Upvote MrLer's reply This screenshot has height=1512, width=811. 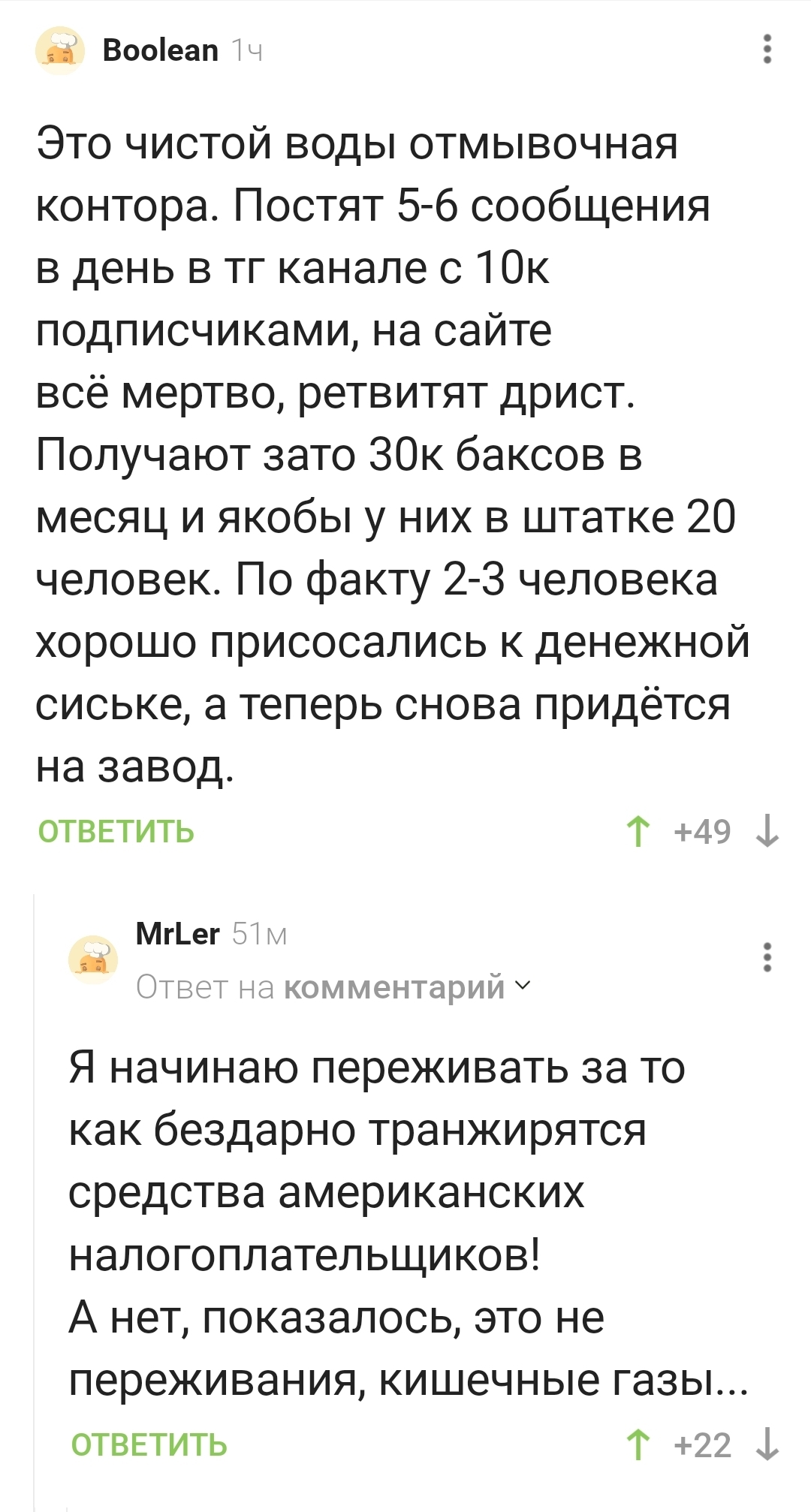(638, 1445)
